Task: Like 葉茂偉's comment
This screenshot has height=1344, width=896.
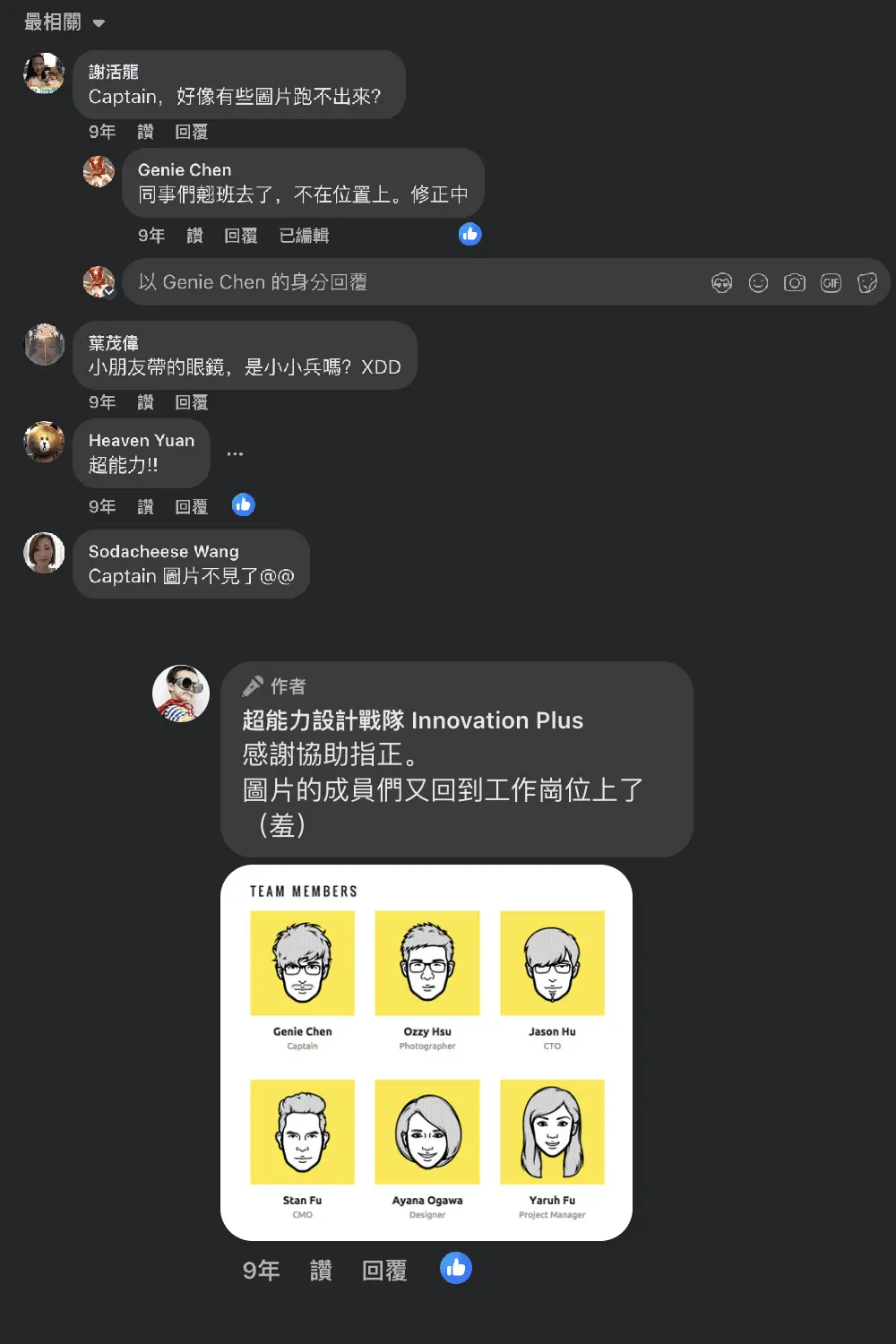Action: 145,402
